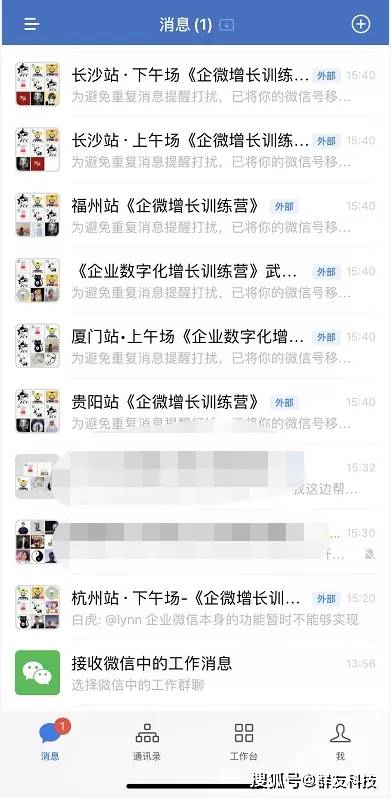Open 接收微信中的工作消息
Image resolution: width=391 pixels, height=798 pixels.
[x=196, y=672]
